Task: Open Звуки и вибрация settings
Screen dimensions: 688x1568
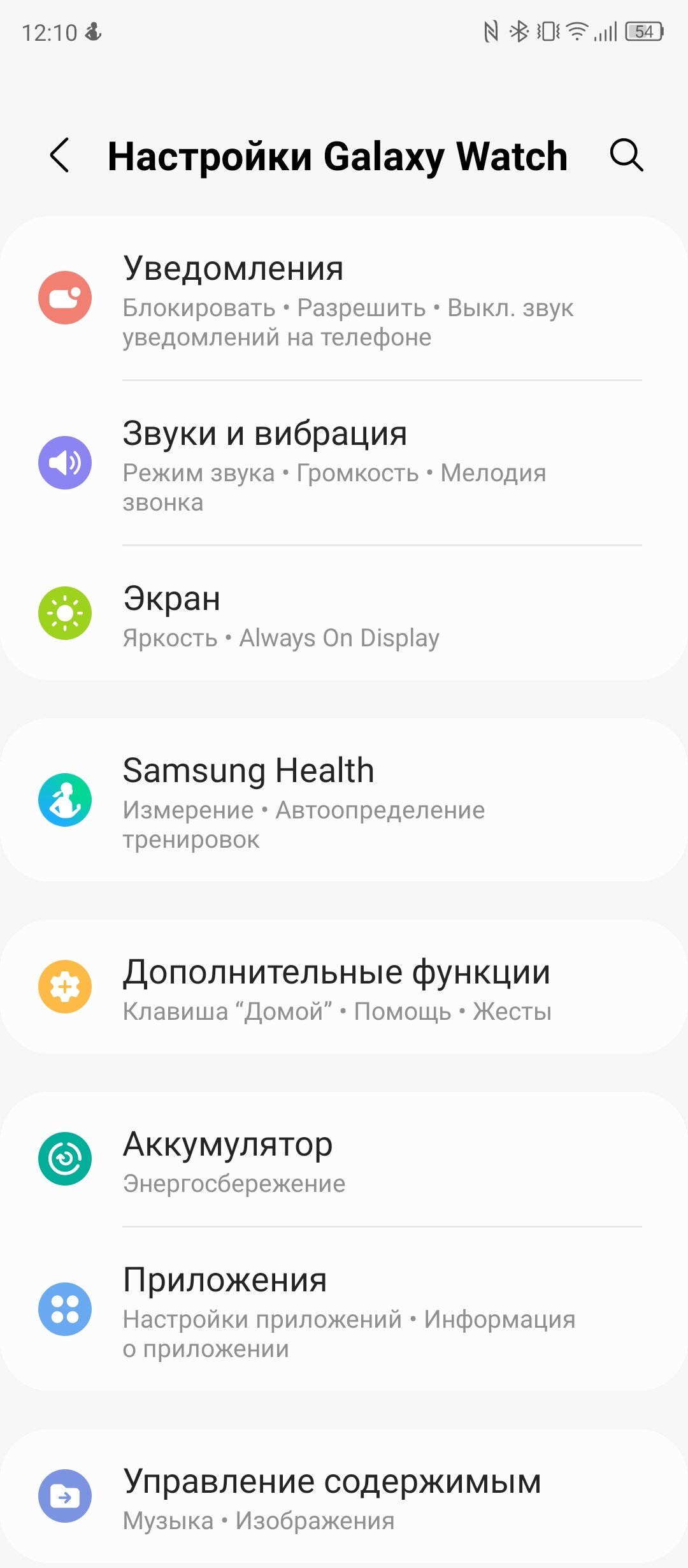Action: (x=344, y=463)
